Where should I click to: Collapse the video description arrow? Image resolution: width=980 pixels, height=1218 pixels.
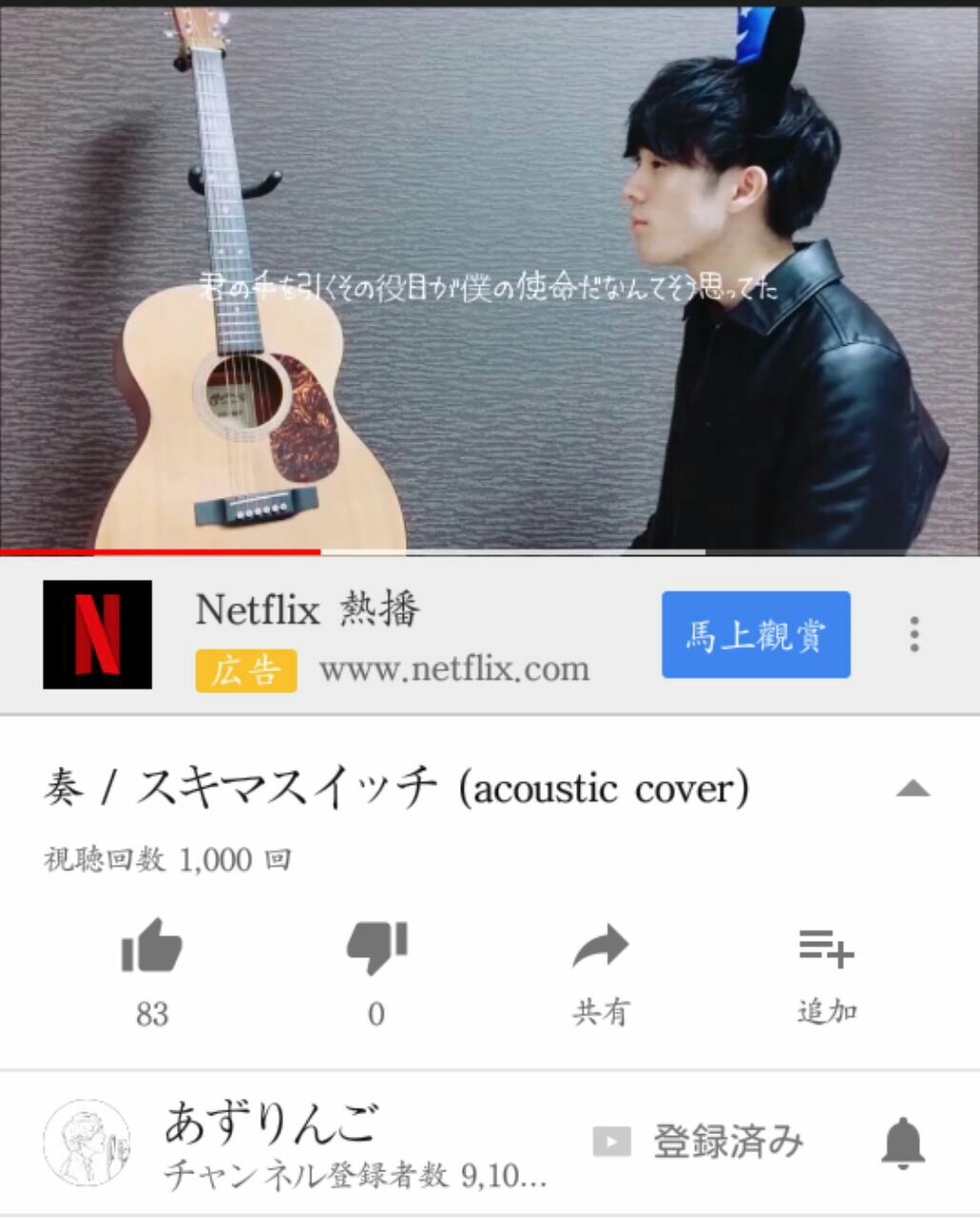pos(913,789)
